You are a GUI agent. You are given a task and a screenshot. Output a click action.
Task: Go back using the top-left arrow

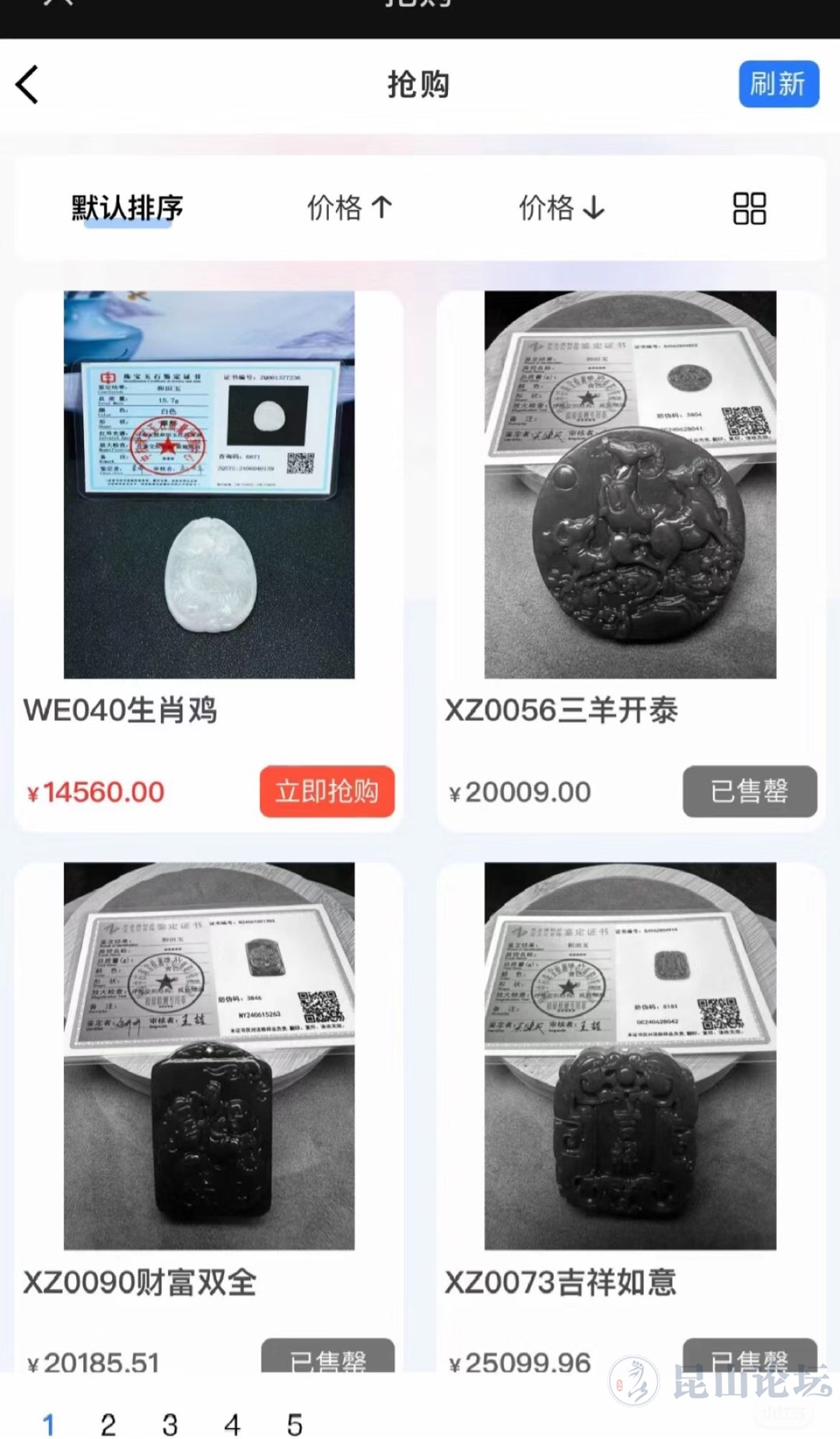pos(28,84)
